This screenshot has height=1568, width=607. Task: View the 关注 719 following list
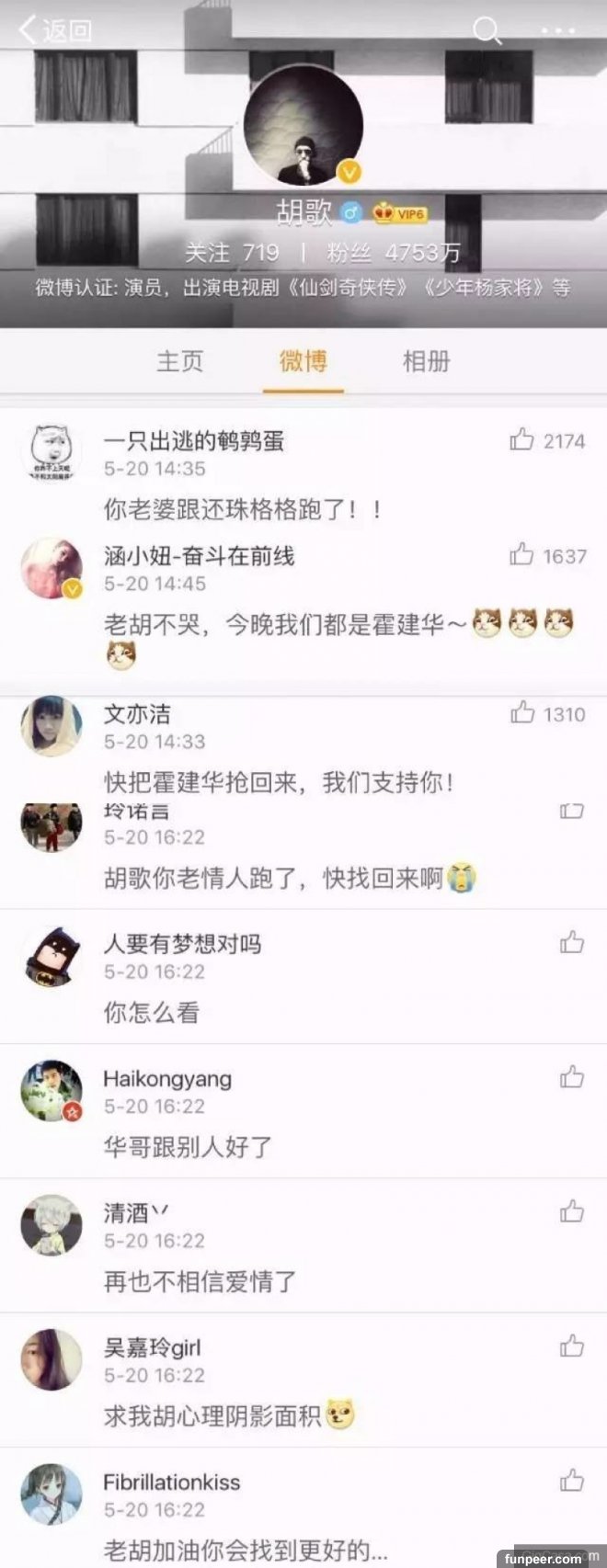pyautogui.click(x=231, y=252)
